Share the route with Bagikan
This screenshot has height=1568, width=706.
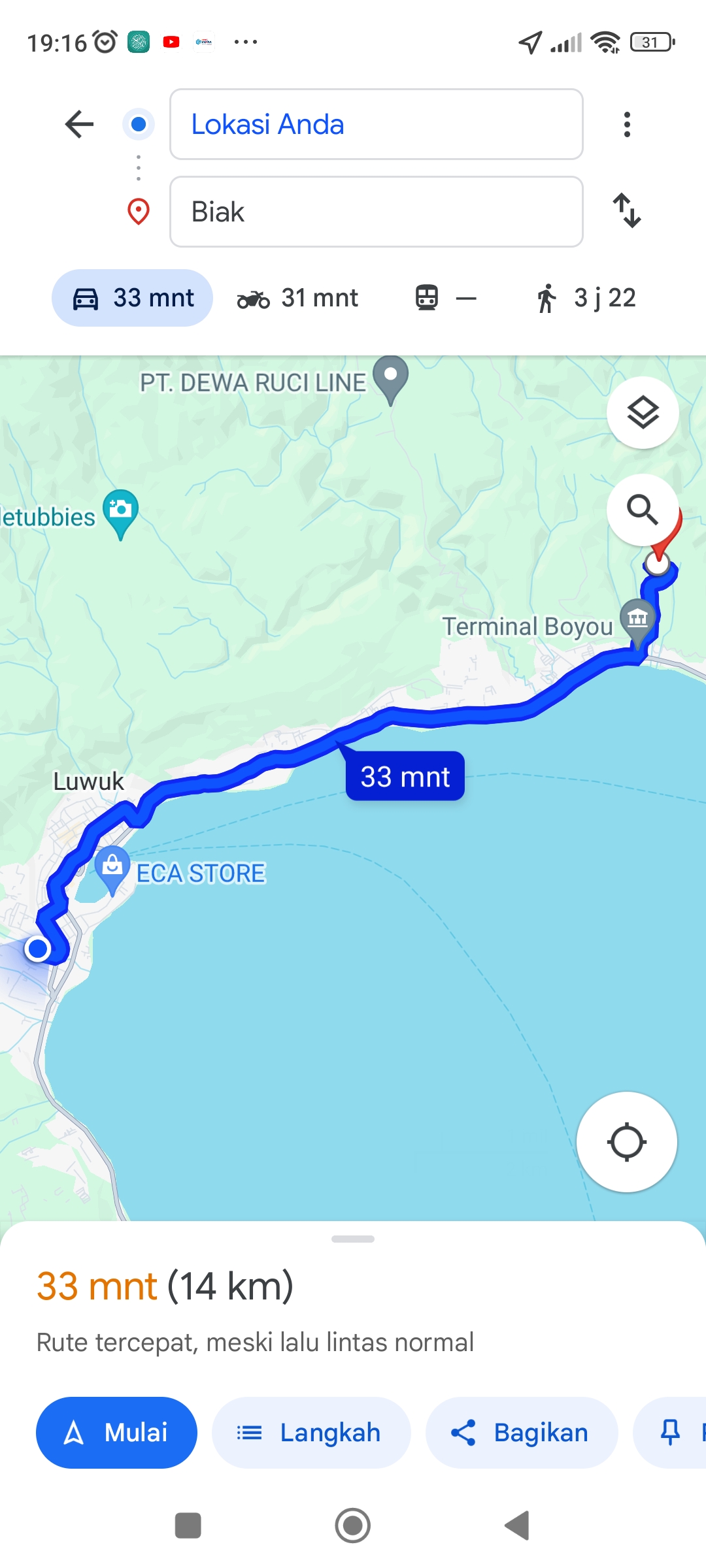(522, 1433)
